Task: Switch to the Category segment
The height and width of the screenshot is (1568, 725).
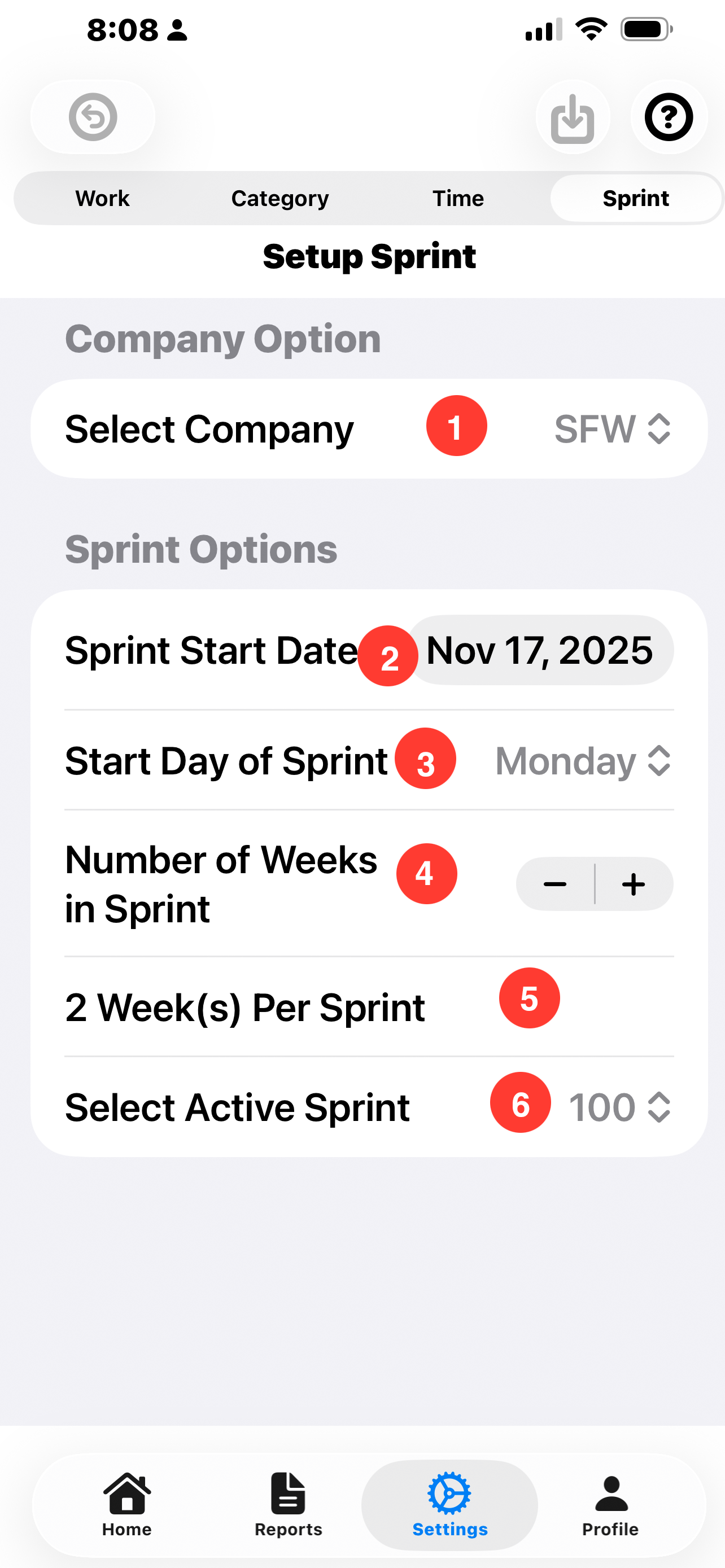Action: point(280,199)
